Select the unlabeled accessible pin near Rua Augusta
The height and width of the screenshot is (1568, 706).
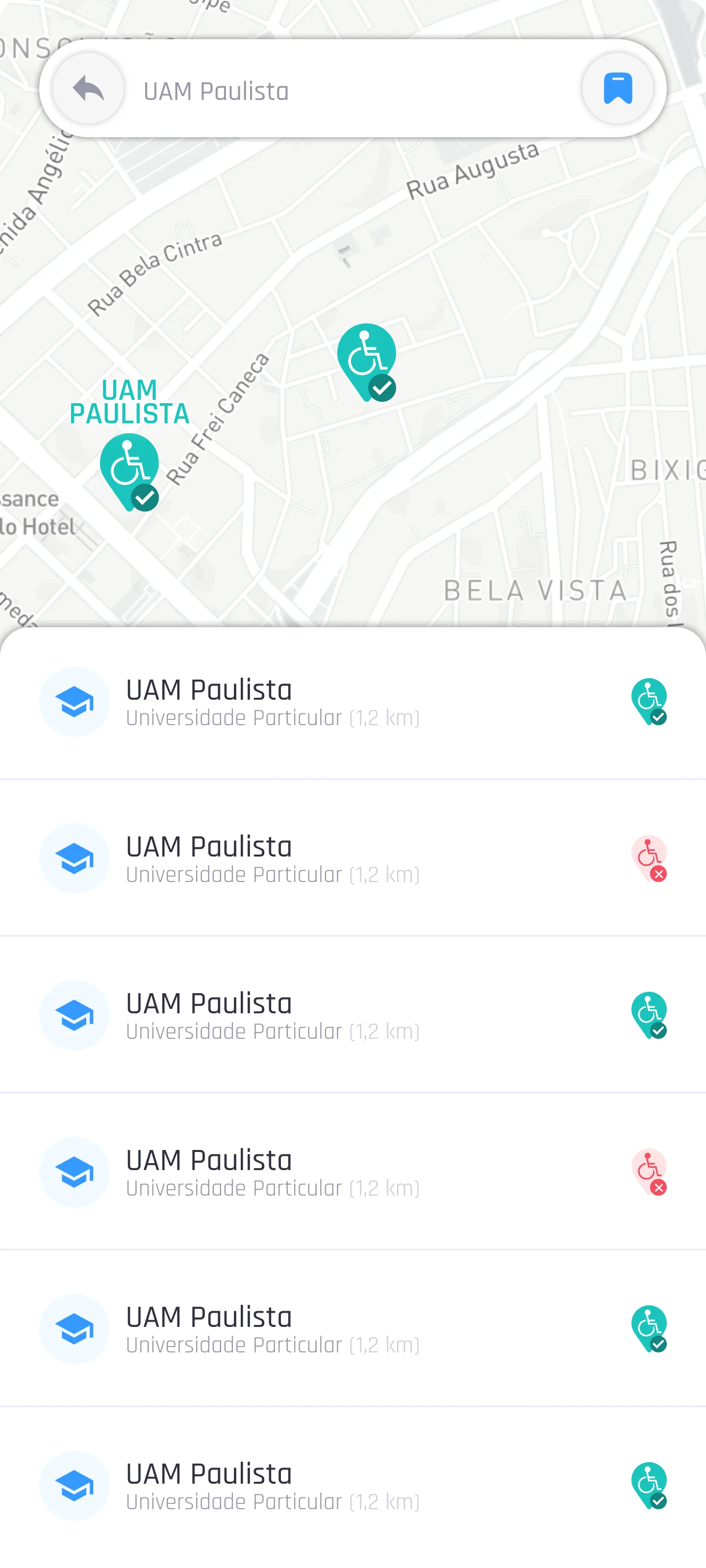coord(367,362)
